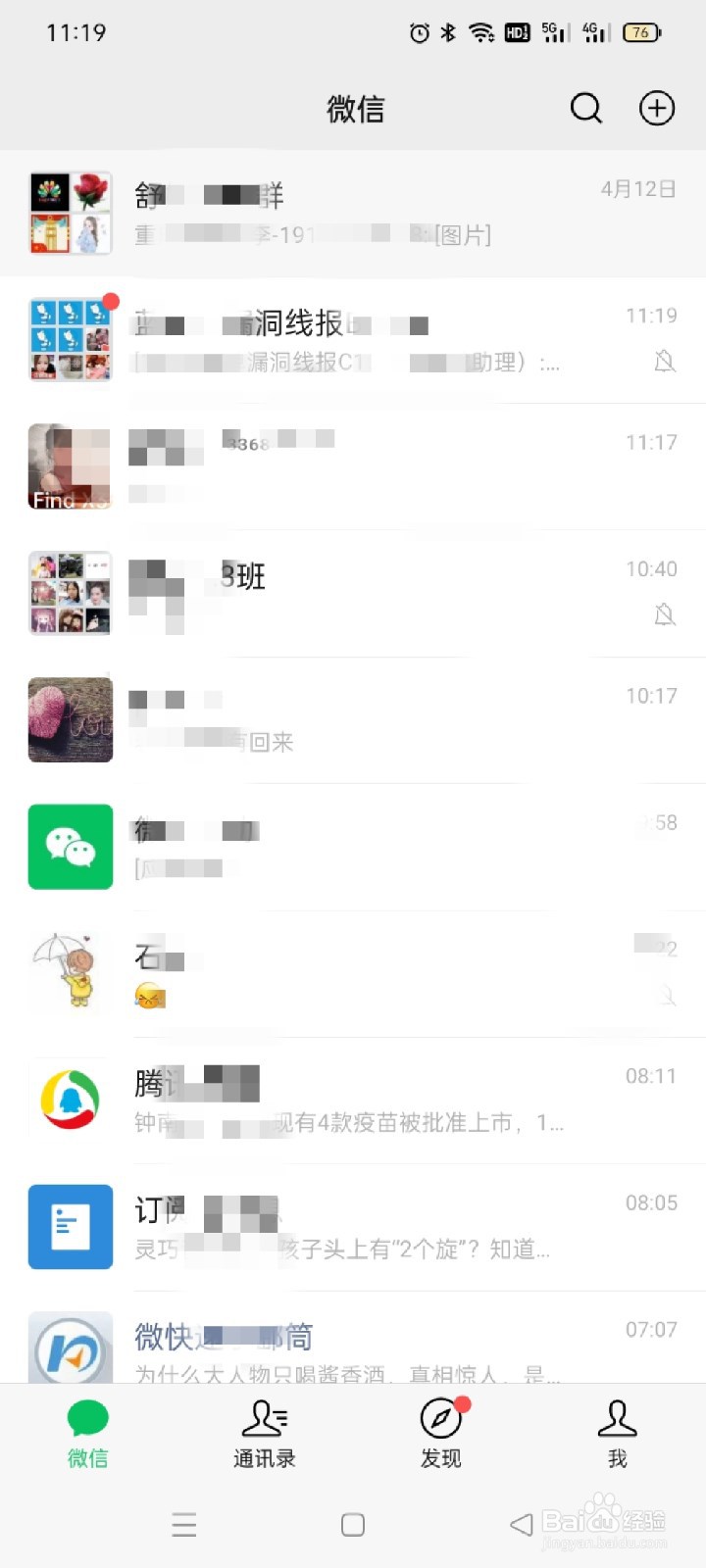Tap the battery indicator showing 76
This screenshot has width=706, height=1568.
pos(642,32)
